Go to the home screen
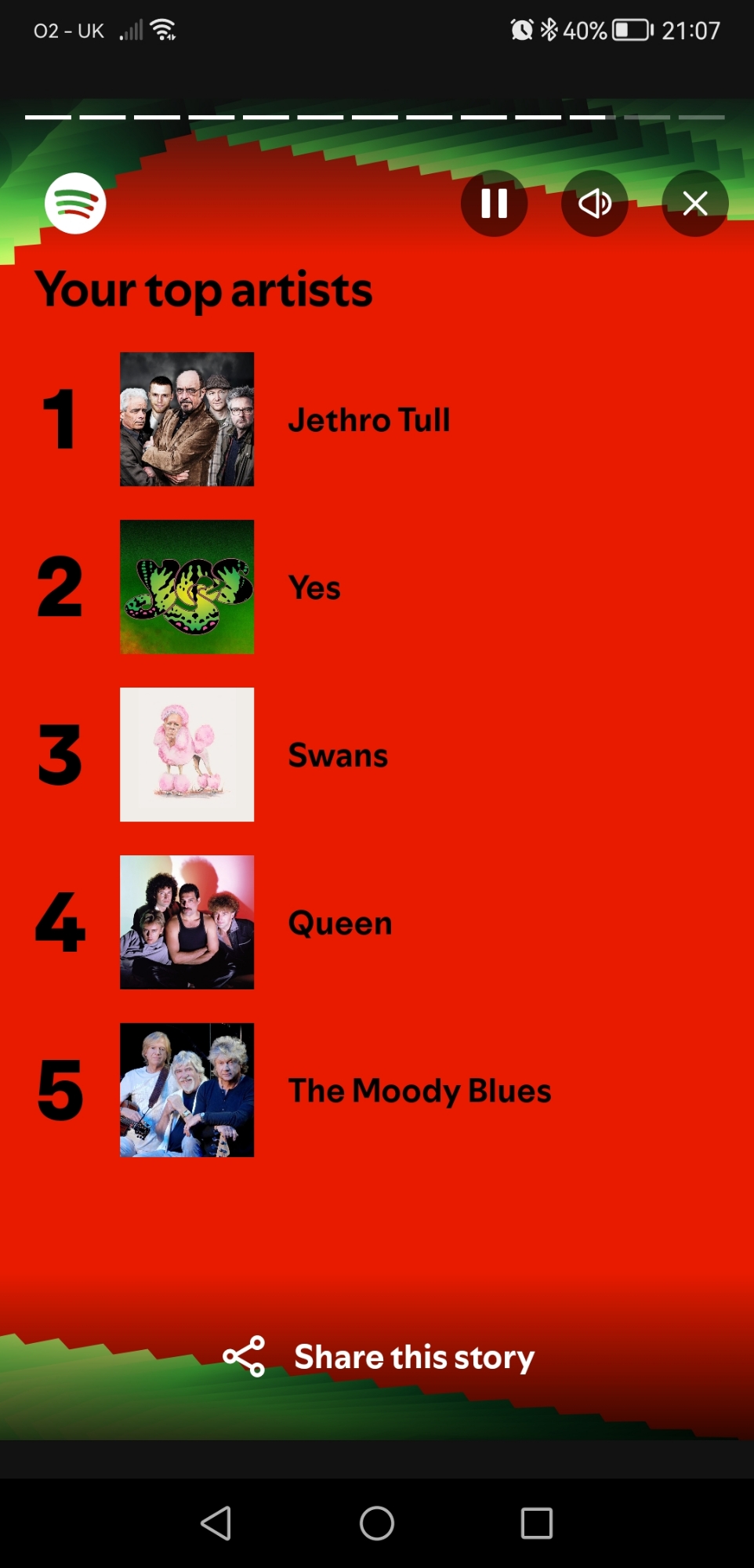This screenshot has height=1568, width=754. click(x=377, y=1523)
